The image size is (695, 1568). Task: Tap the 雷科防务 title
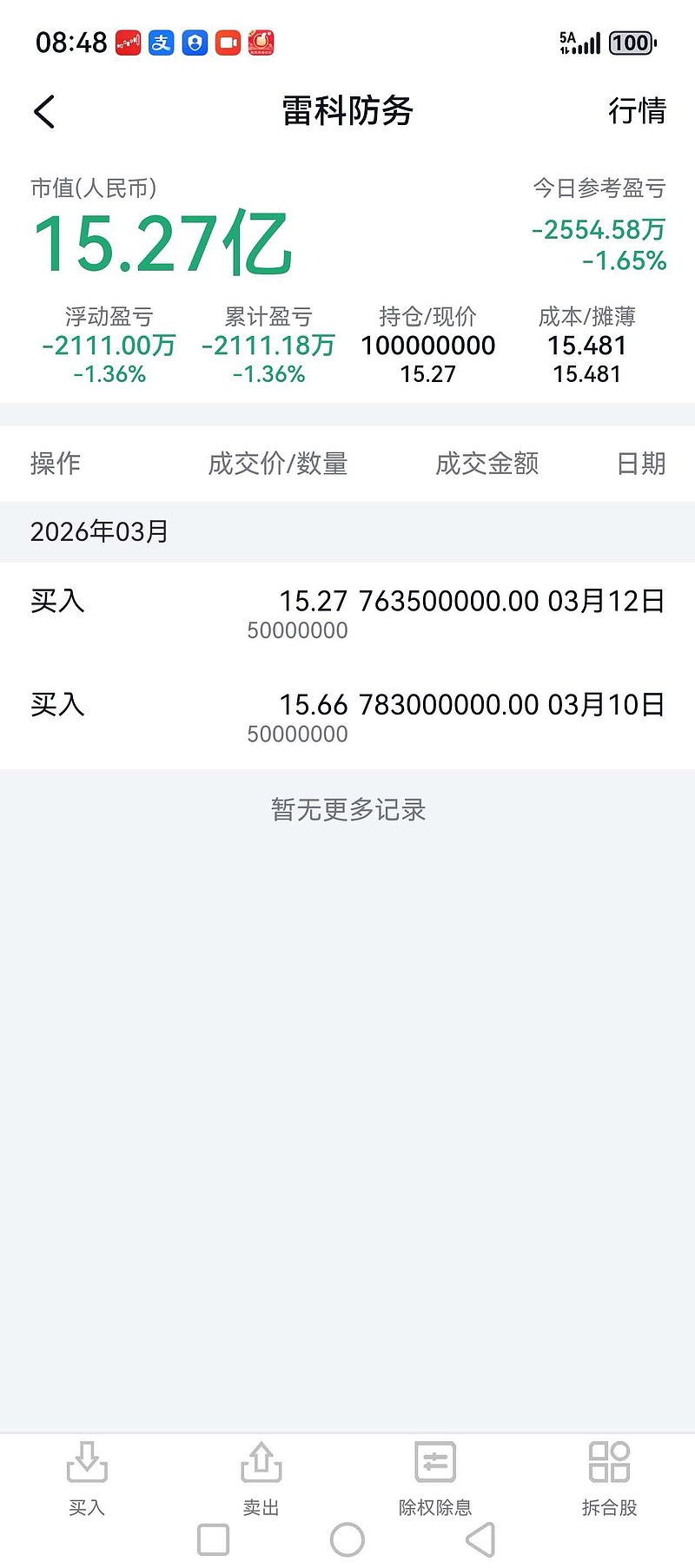click(x=347, y=112)
